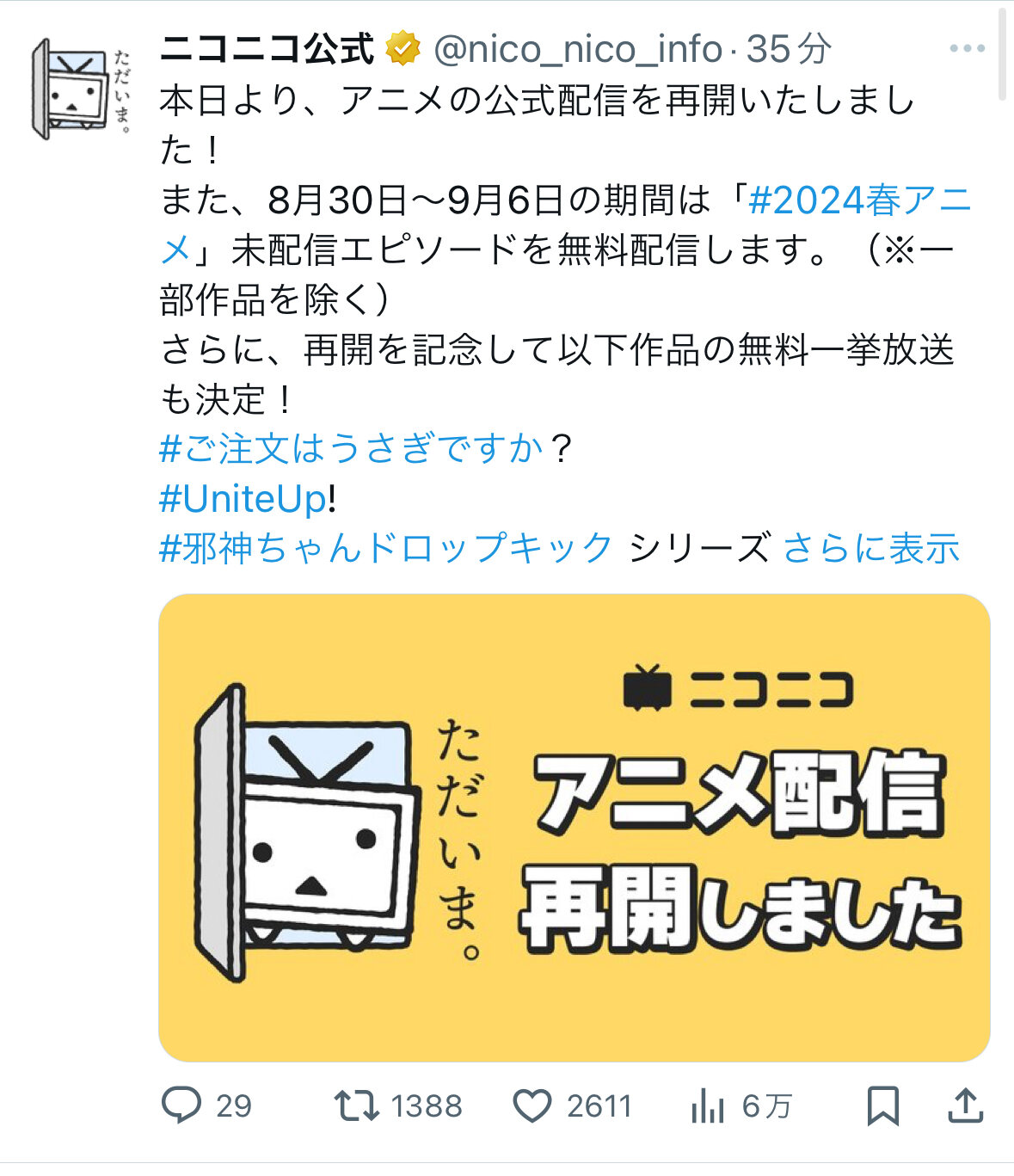Bookmark the ニコニコ公式 post
Viewport: 1014px width, 1176px height.
(882, 1105)
